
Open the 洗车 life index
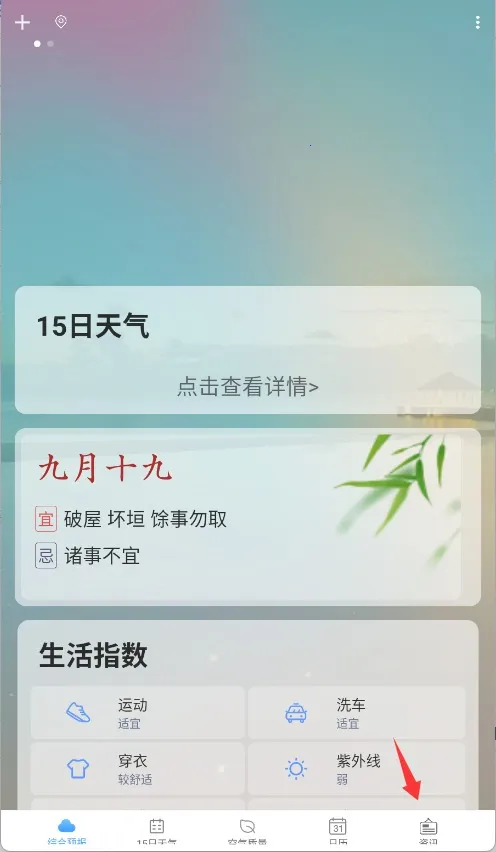point(356,713)
